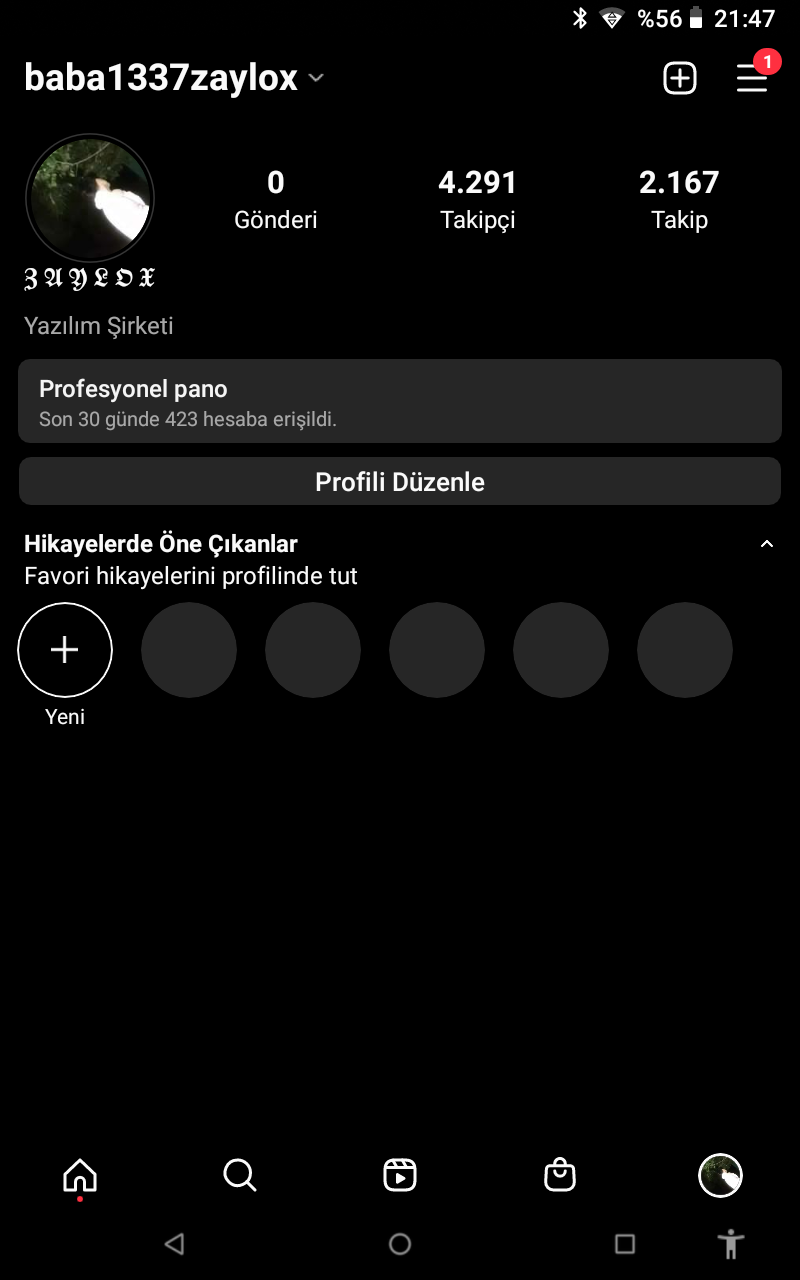Open the Profesyonel pano dashboard

tap(400, 401)
